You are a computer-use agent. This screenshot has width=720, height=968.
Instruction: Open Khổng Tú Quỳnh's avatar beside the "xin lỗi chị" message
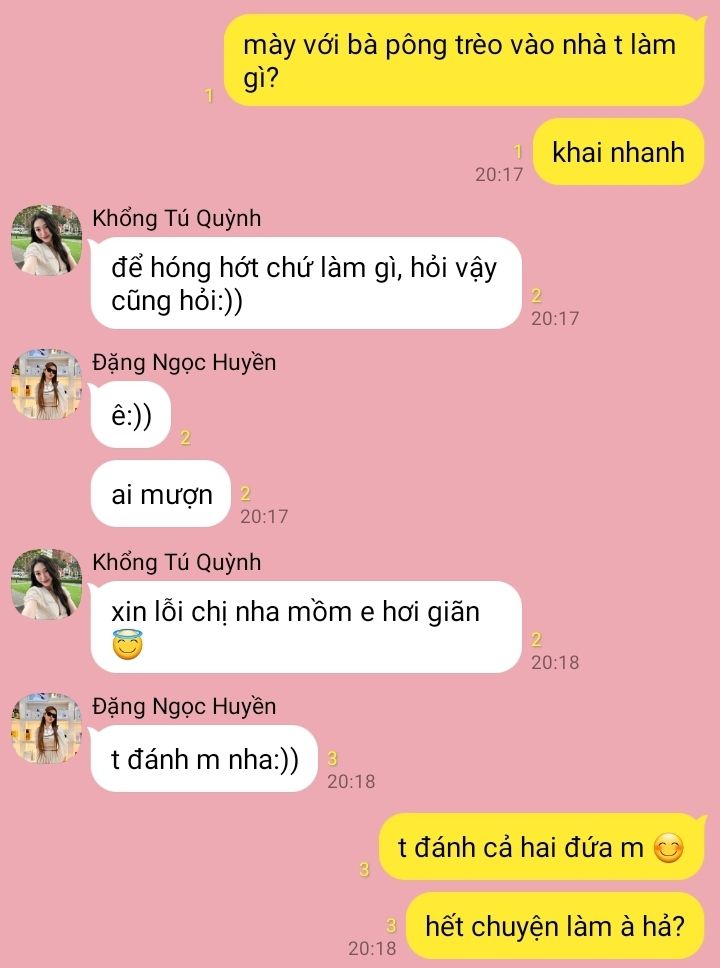[46, 584]
